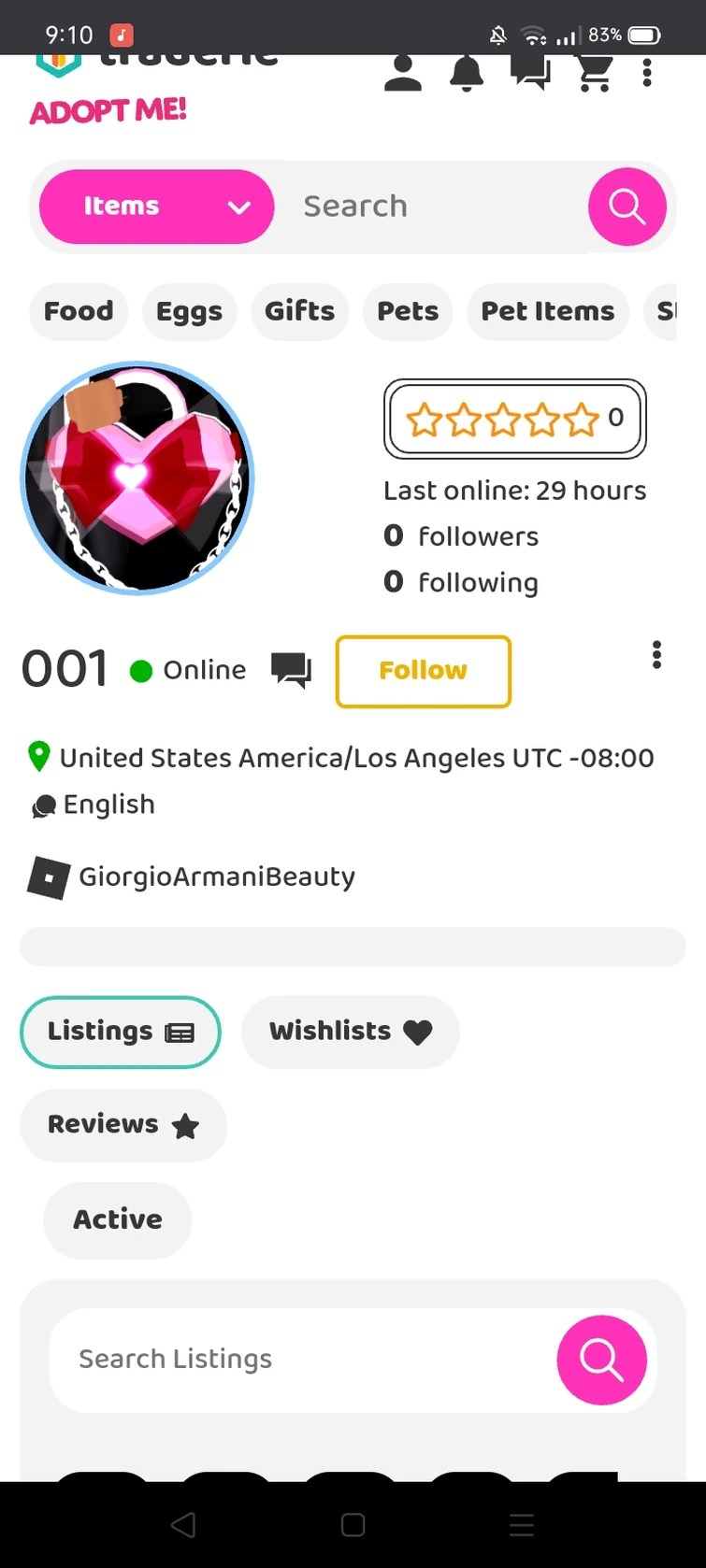
Task: Expand the Items dropdown
Action: click(157, 207)
